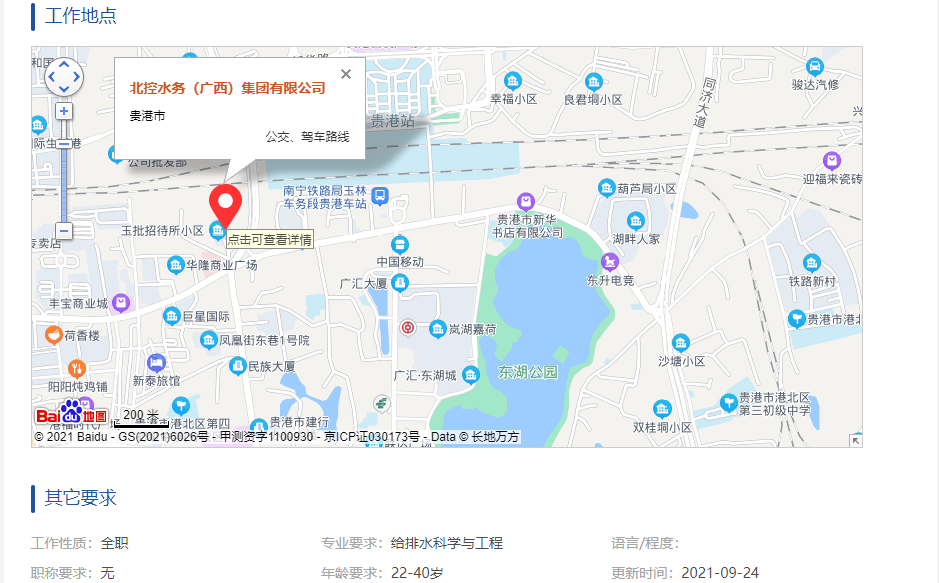The height and width of the screenshot is (583, 939).
Task: Zoom out the map with bottom minus button
Action: point(64,231)
